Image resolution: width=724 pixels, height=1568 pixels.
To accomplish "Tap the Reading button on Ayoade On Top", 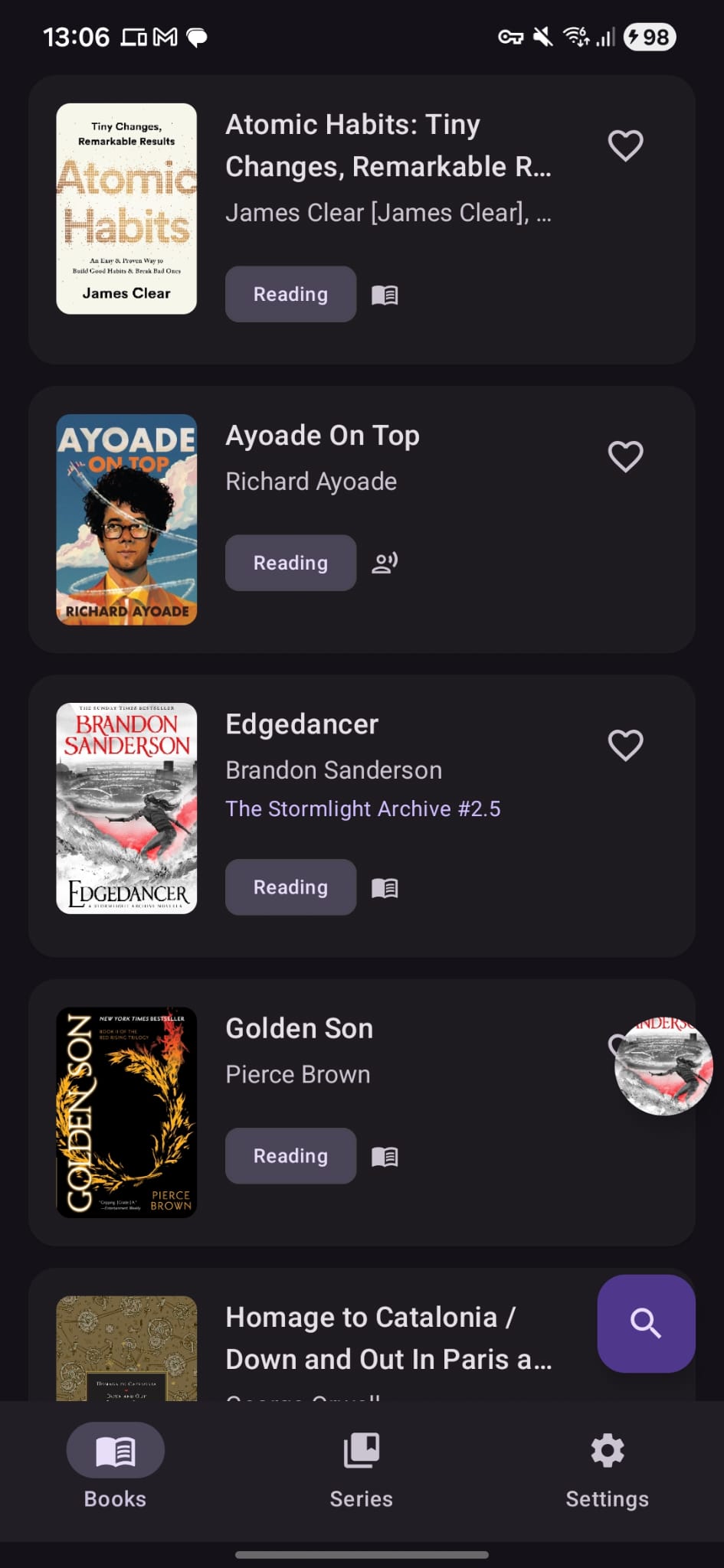I will [290, 563].
